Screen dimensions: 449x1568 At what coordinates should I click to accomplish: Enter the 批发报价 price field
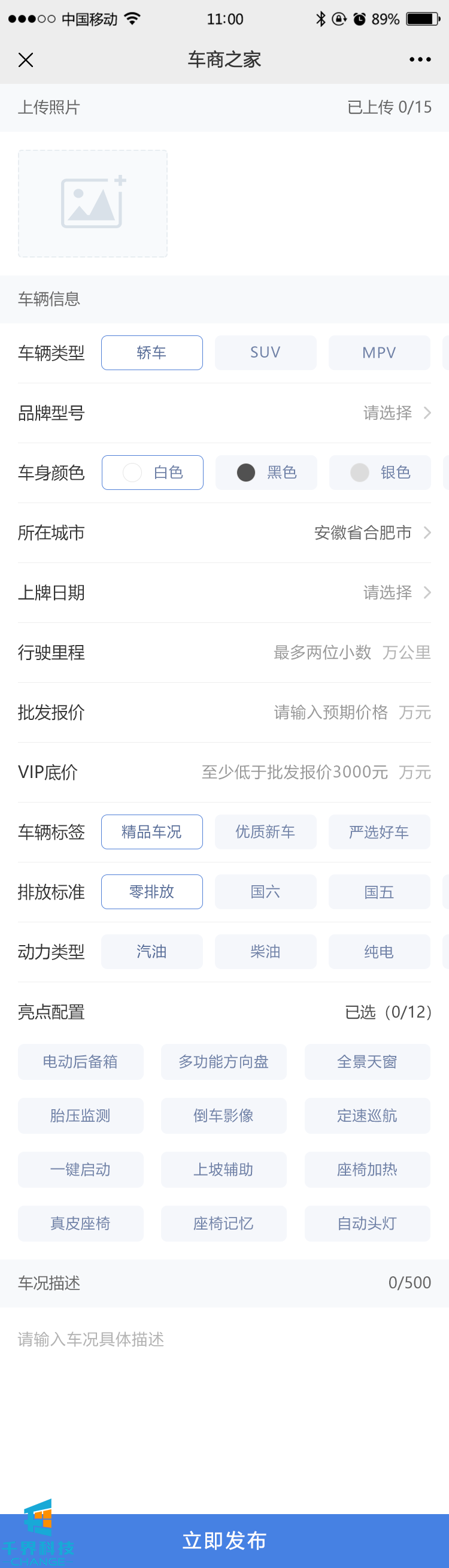click(330, 712)
